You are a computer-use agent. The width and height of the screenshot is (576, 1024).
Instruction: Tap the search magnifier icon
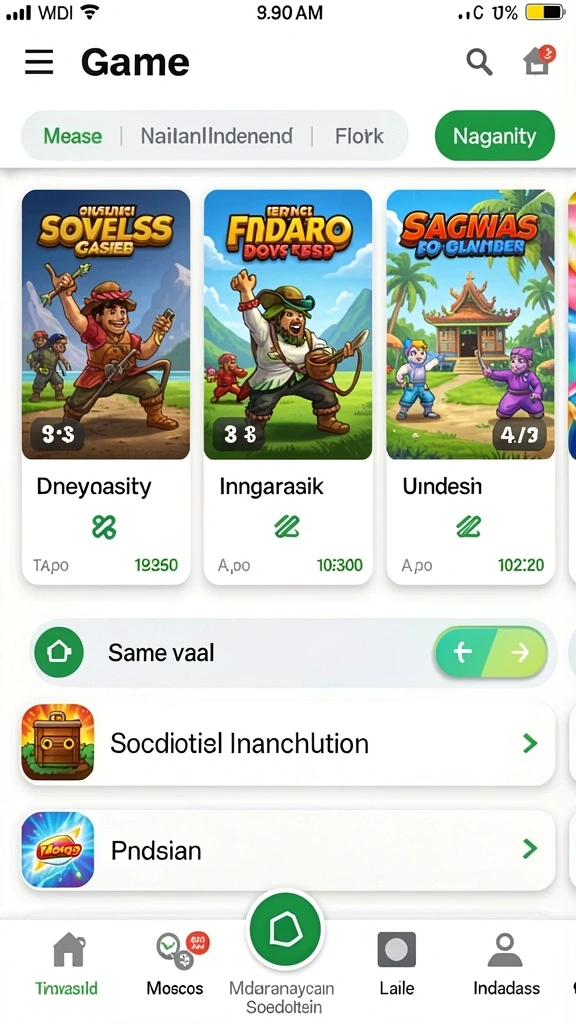[x=479, y=63]
